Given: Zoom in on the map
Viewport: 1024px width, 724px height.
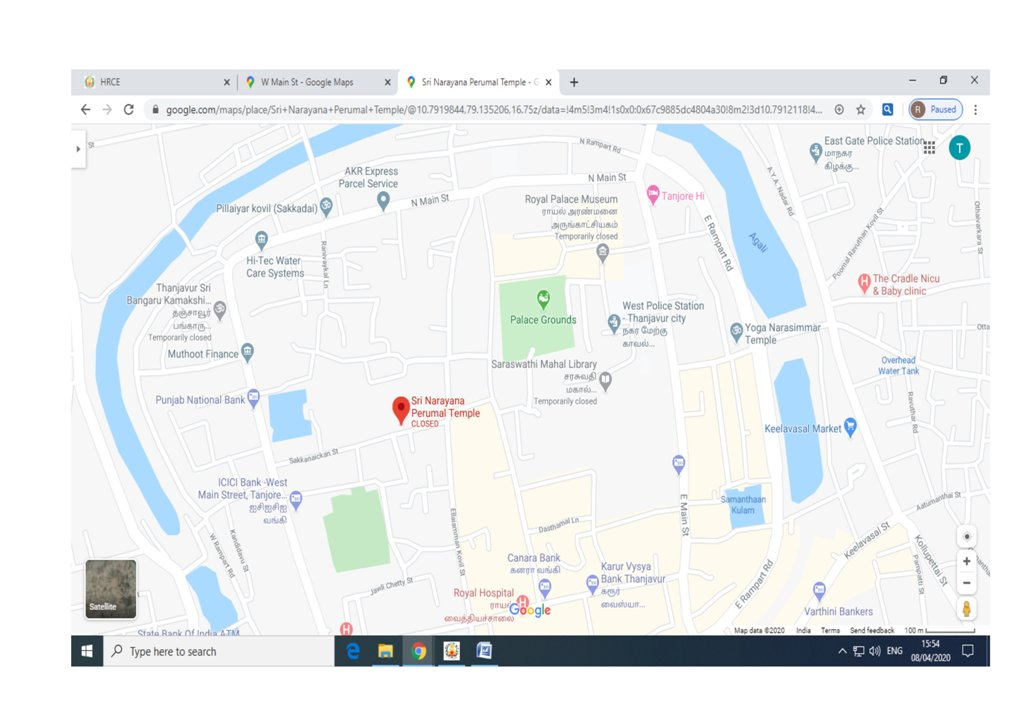Looking at the screenshot, I should pyautogui.click(x=966, y=562).
